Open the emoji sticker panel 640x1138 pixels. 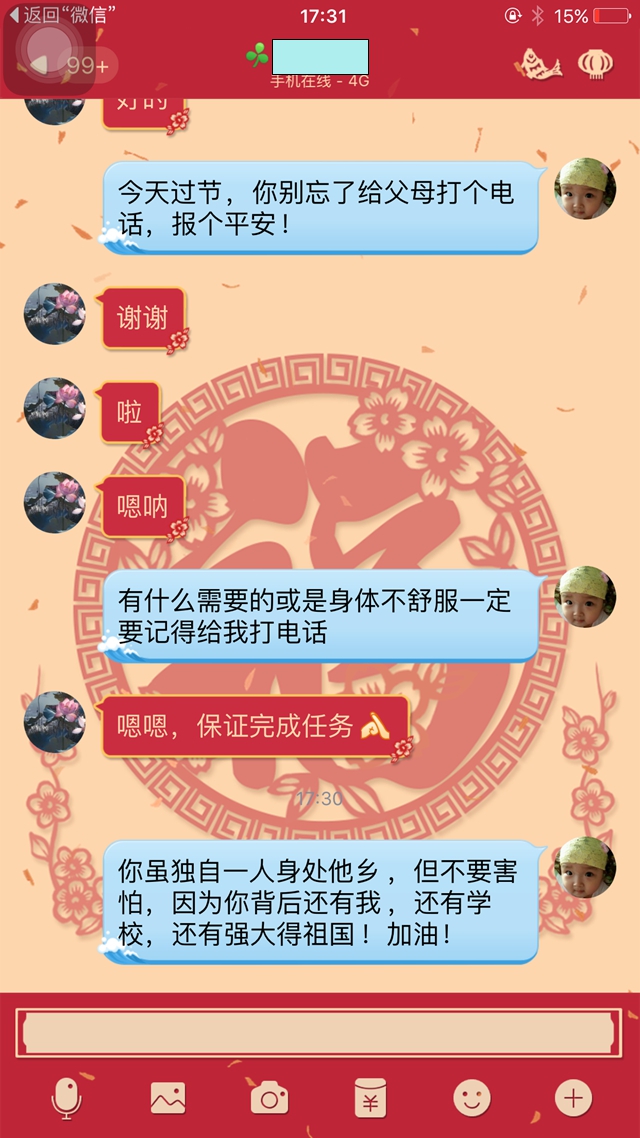click(472, 1098)
